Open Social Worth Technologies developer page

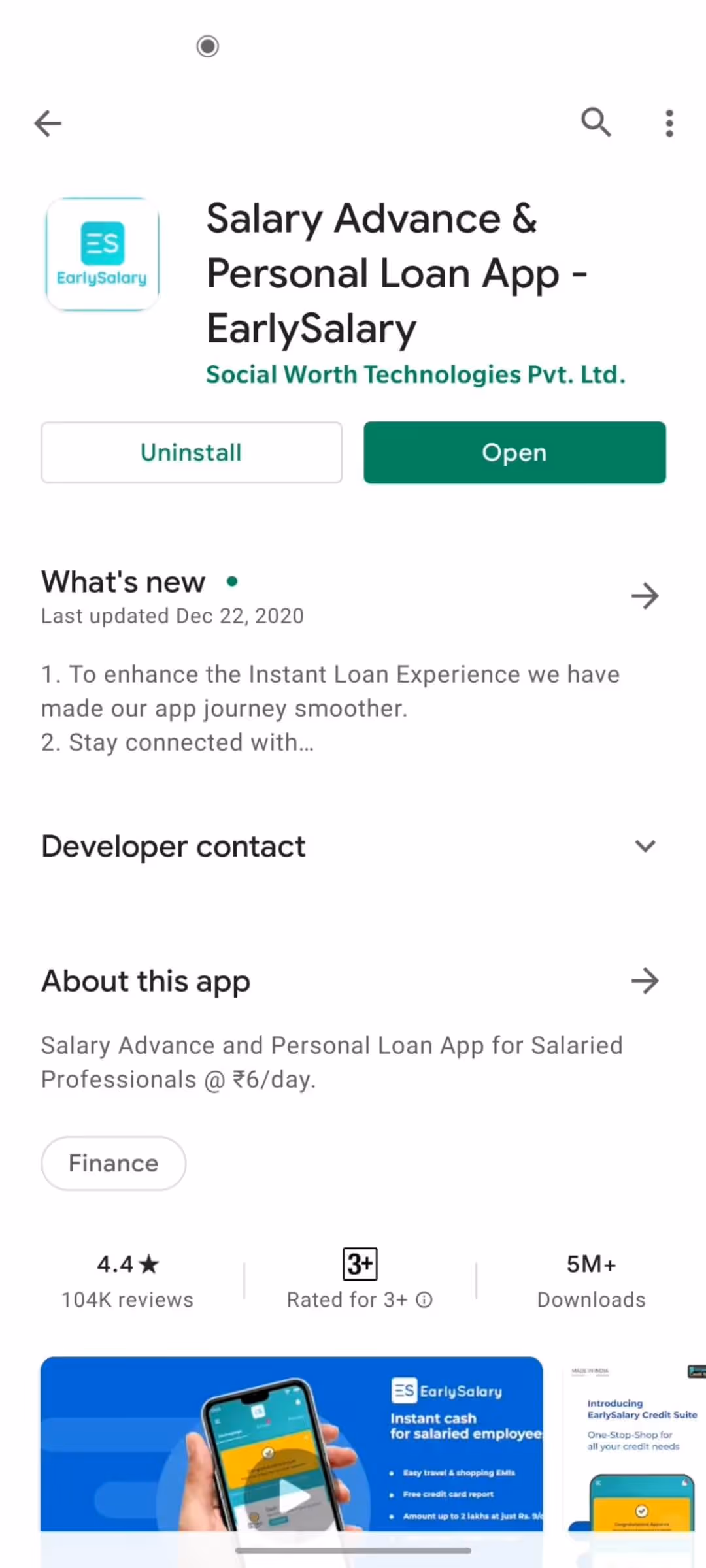415,374
